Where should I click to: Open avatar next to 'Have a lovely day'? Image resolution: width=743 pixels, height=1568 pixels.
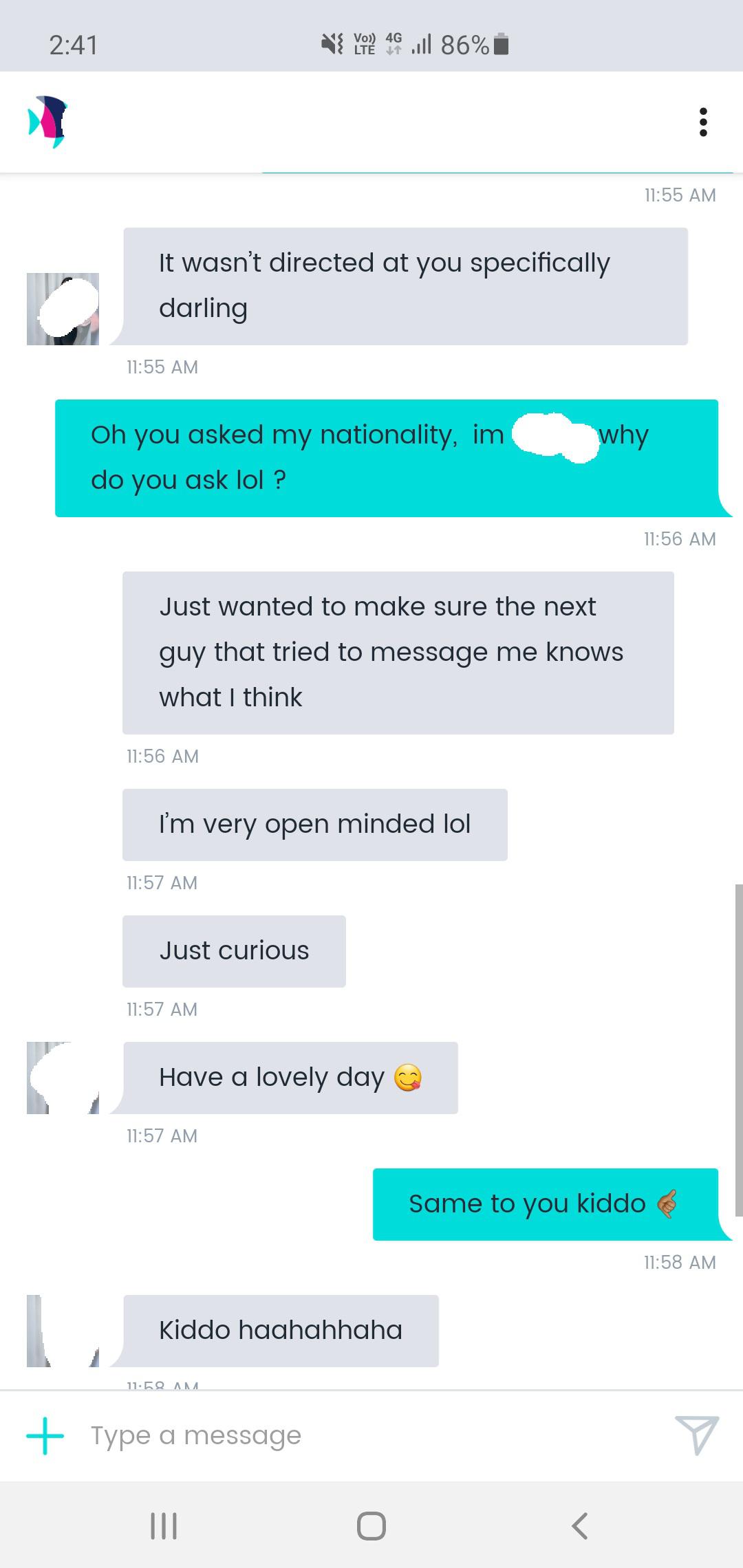coord(63,1078)
